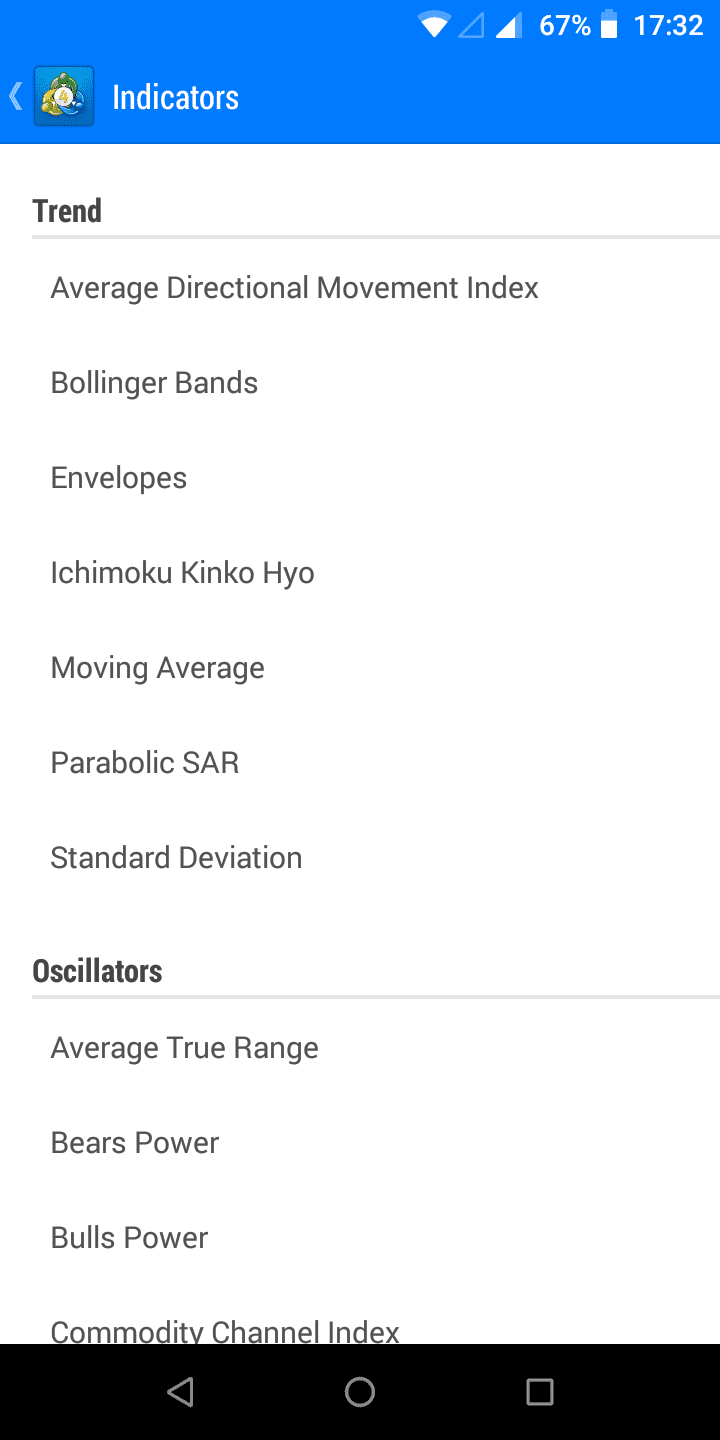720x1440 pixels.
Task: Select the Standard Deviation indicator
Action: coord(176,858)
